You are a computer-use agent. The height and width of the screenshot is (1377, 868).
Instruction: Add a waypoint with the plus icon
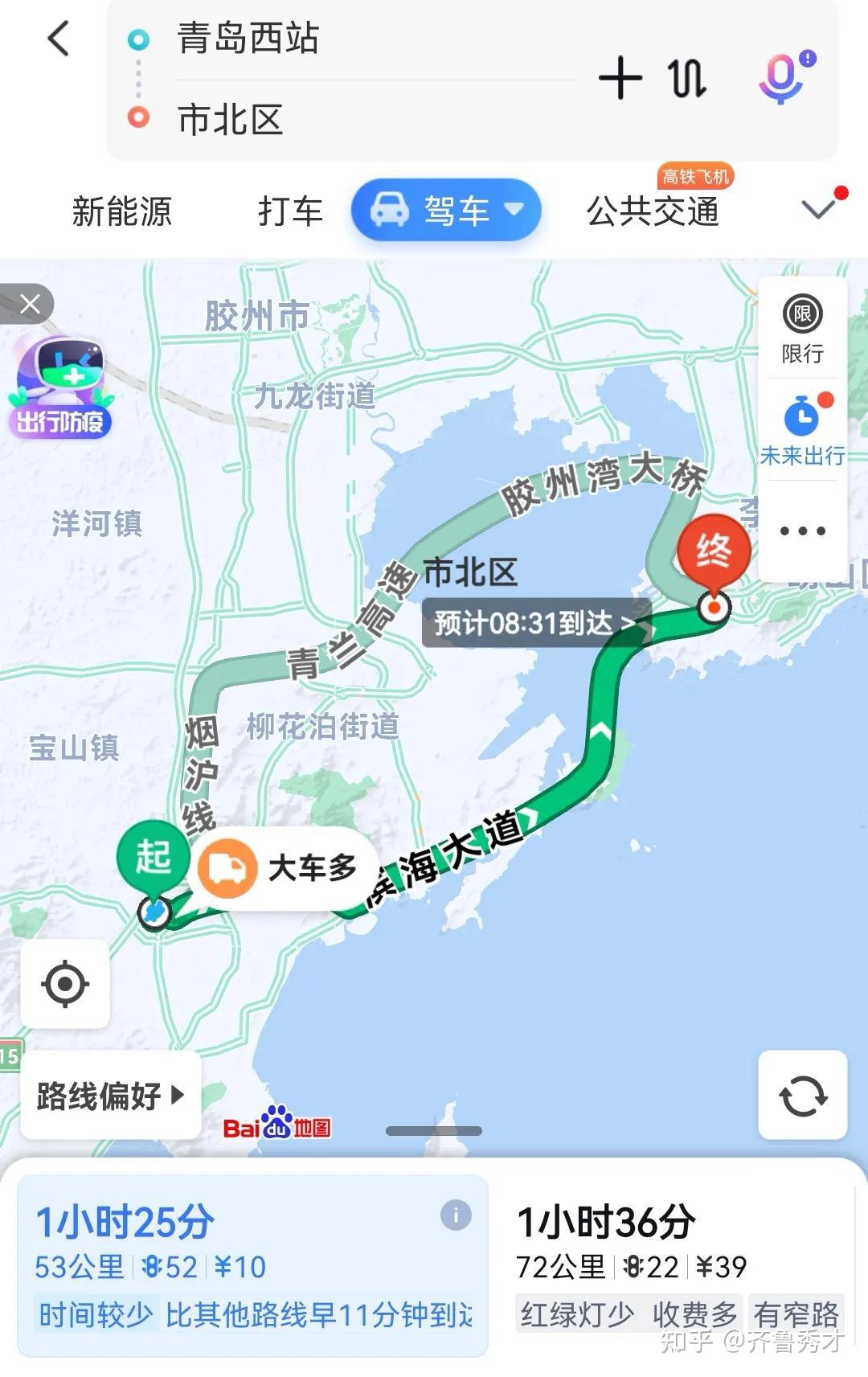click(620, 78)
